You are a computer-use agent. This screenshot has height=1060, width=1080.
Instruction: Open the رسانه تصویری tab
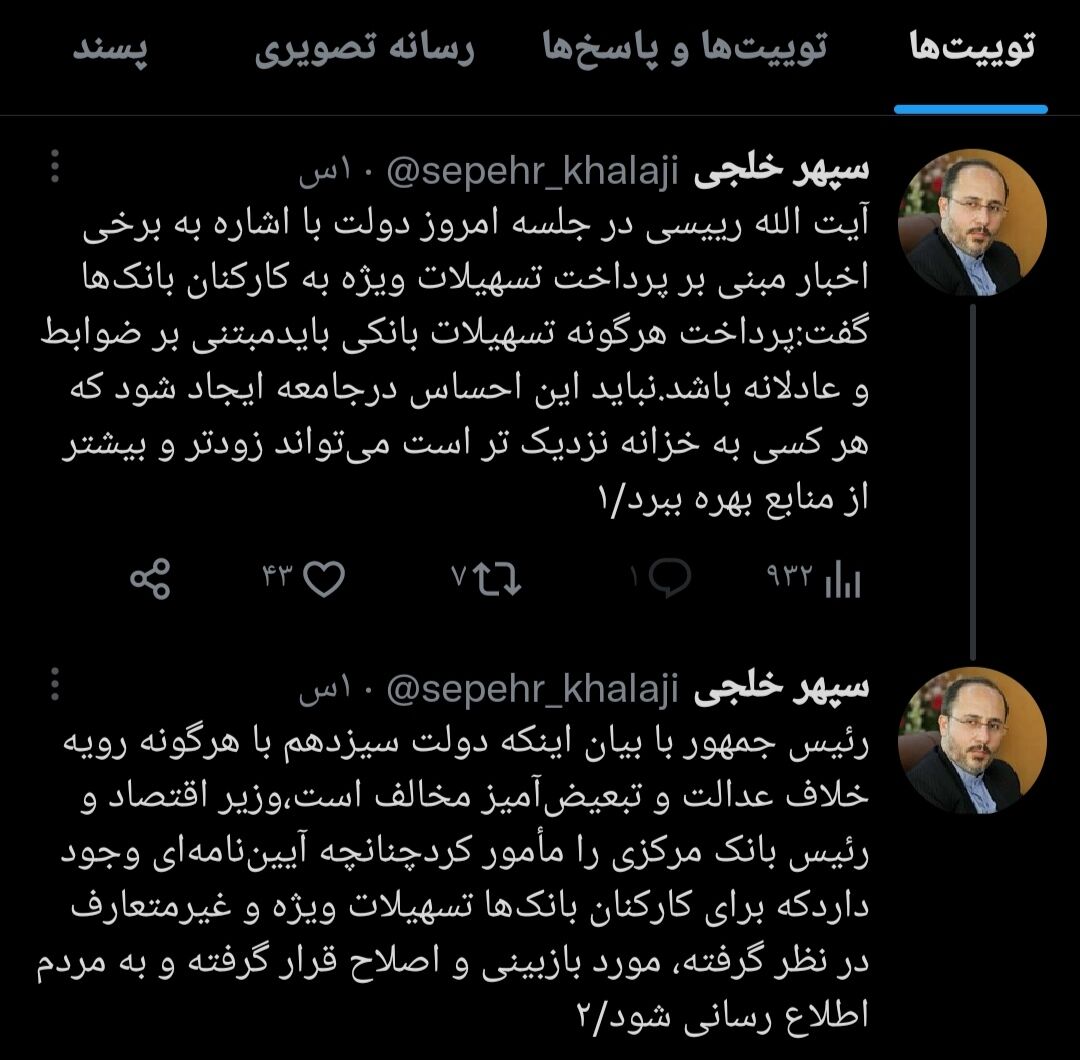click(364, 49)
